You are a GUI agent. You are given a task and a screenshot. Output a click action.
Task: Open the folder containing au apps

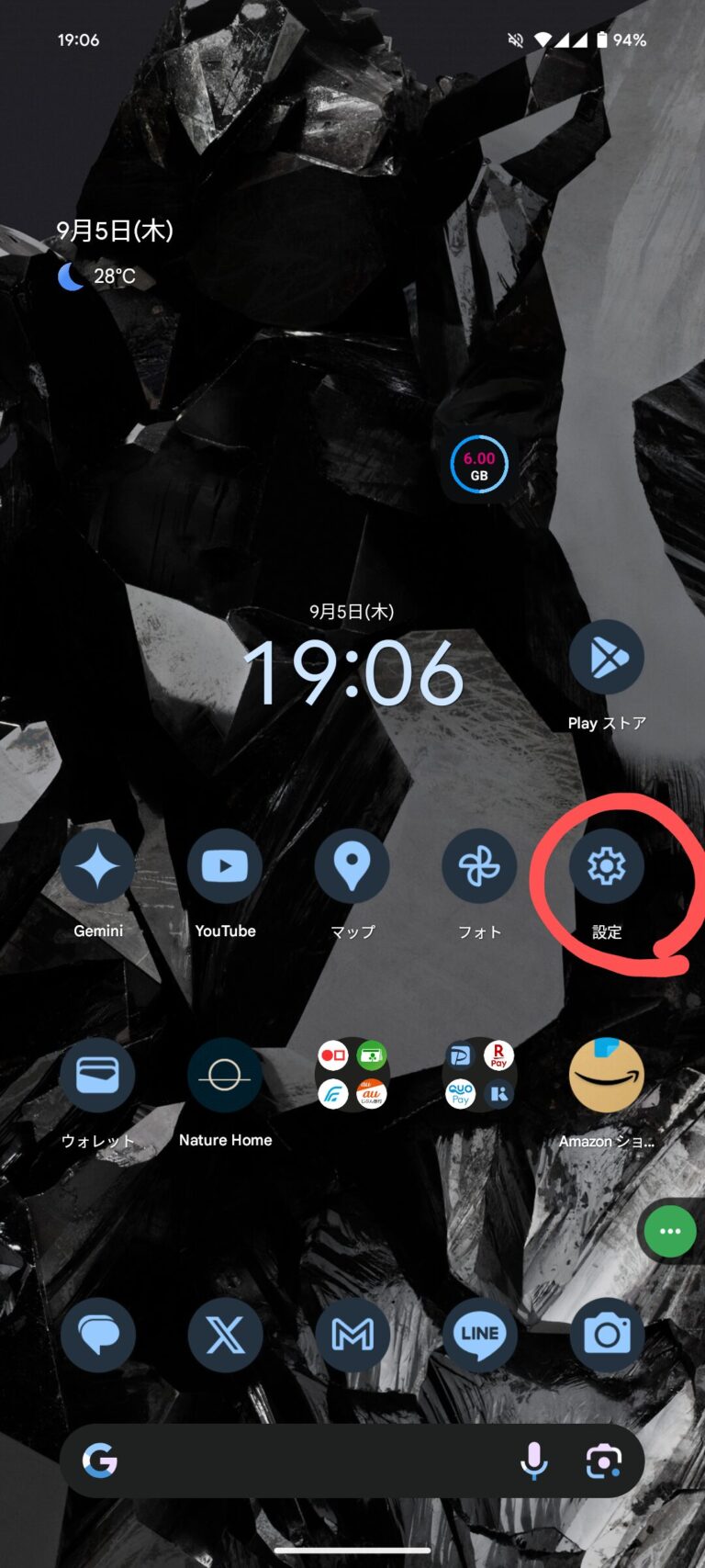[x=352, y=1075]
